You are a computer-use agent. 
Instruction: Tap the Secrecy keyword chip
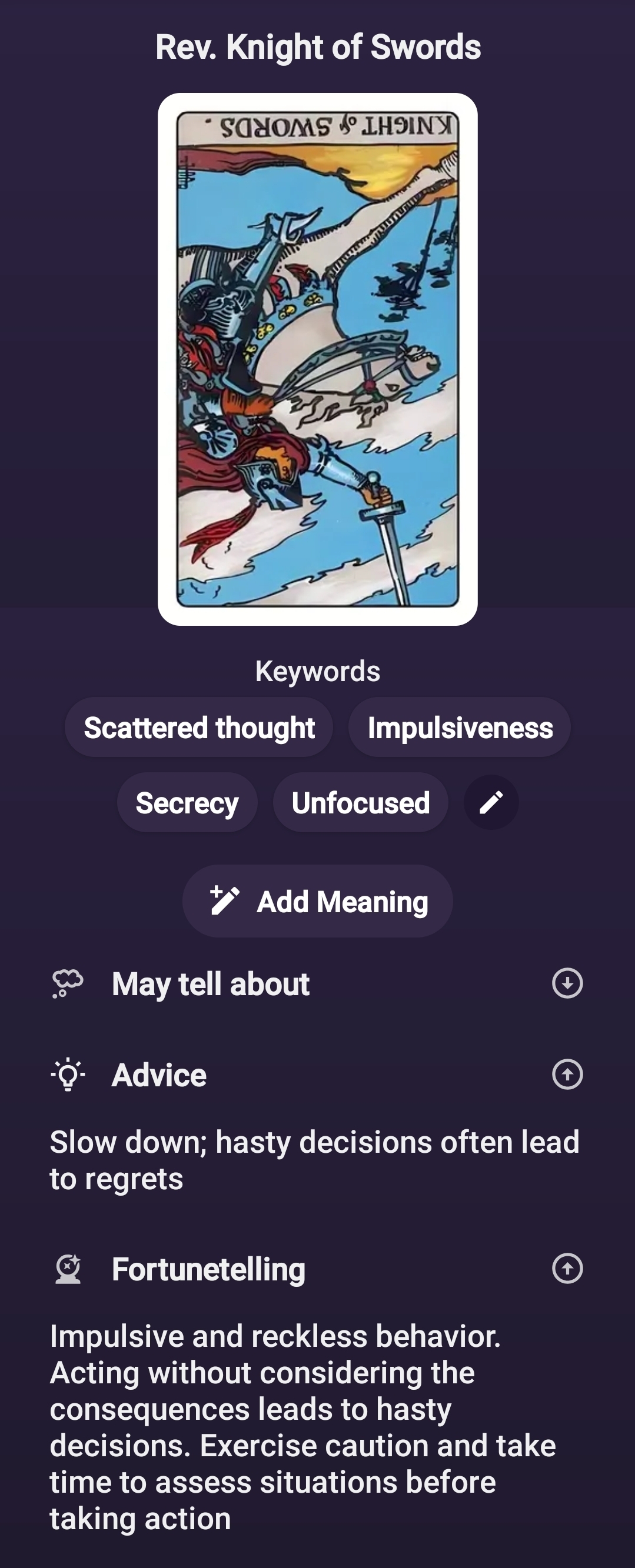pyautogui.click(x=187, y=802)
